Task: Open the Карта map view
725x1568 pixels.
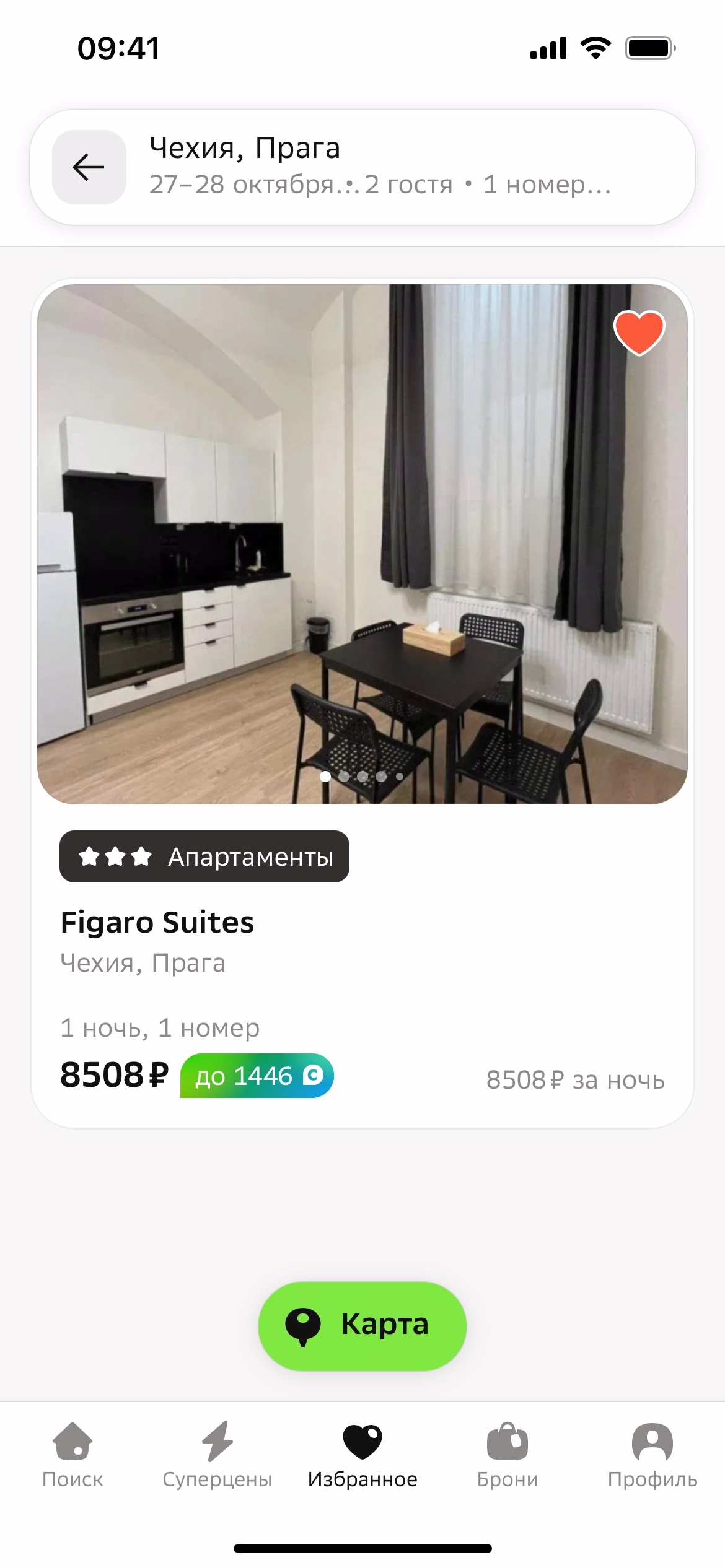Action: click(362, 1326)
